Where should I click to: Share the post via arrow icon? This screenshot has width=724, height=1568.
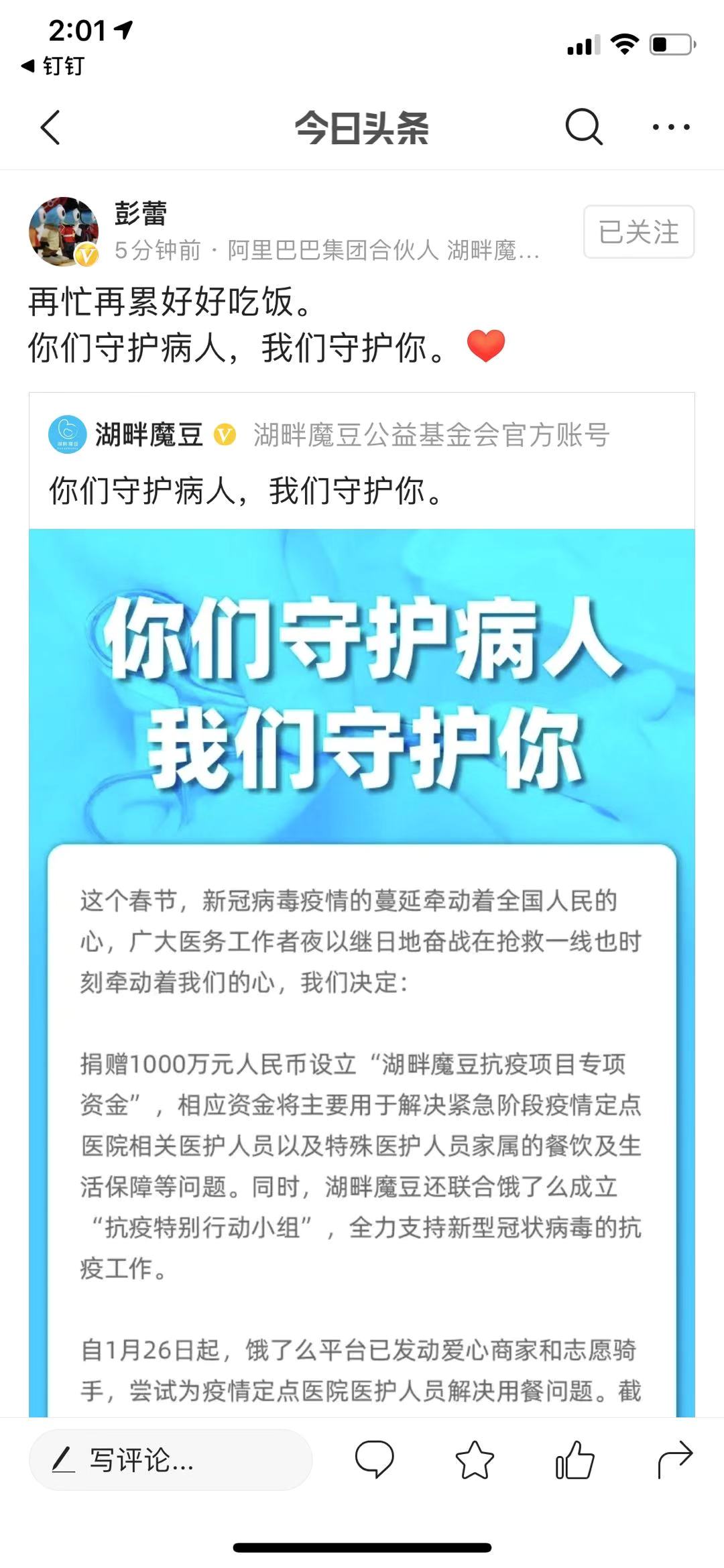point(674,1459)
